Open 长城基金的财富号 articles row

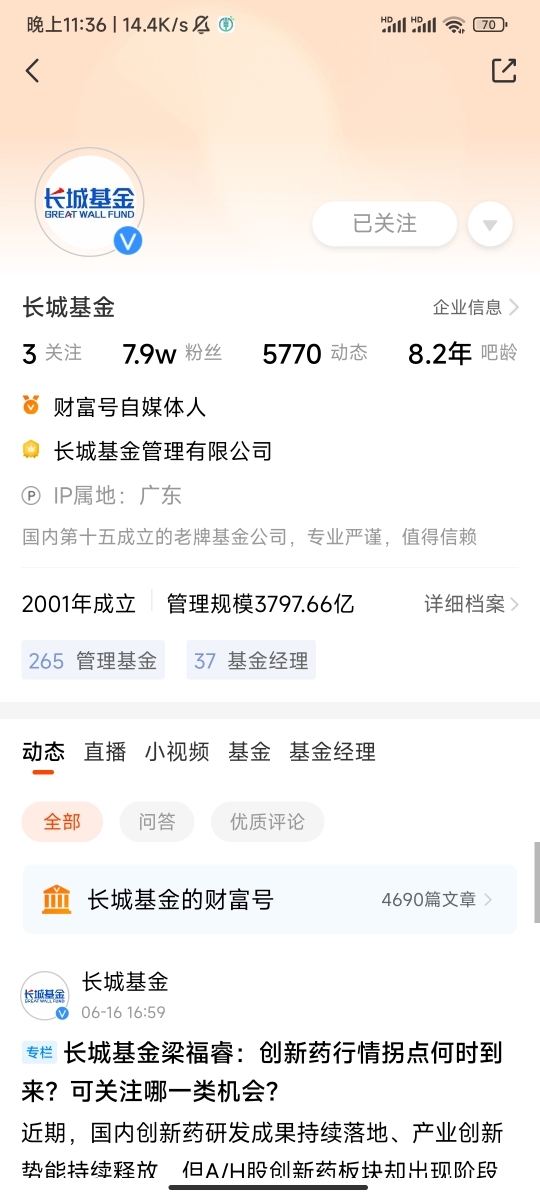pos(270,899)
